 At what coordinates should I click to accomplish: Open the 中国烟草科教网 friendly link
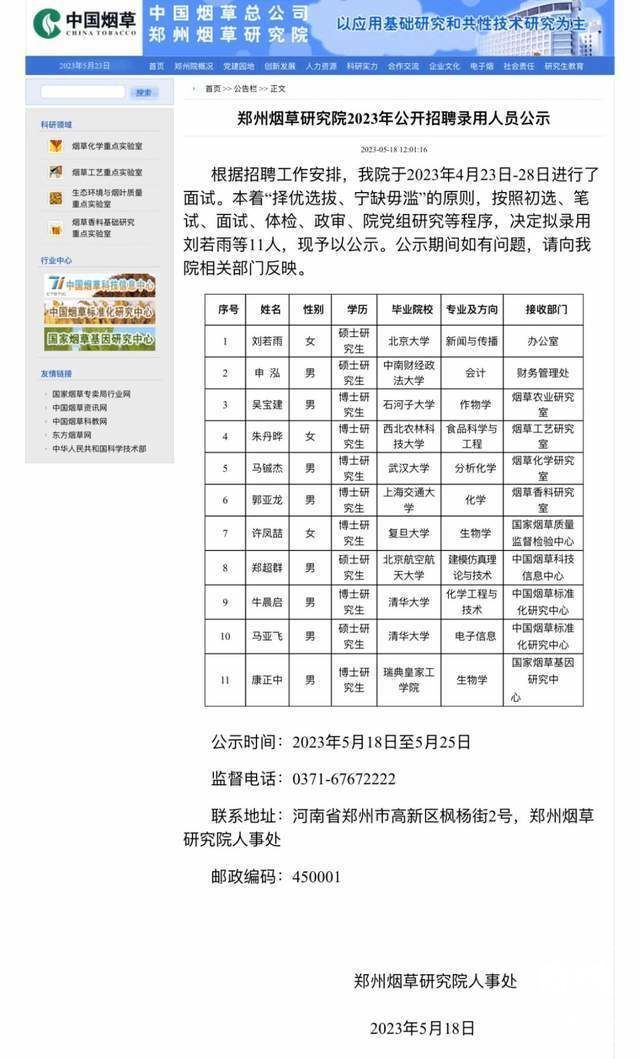tap(80, 421)
